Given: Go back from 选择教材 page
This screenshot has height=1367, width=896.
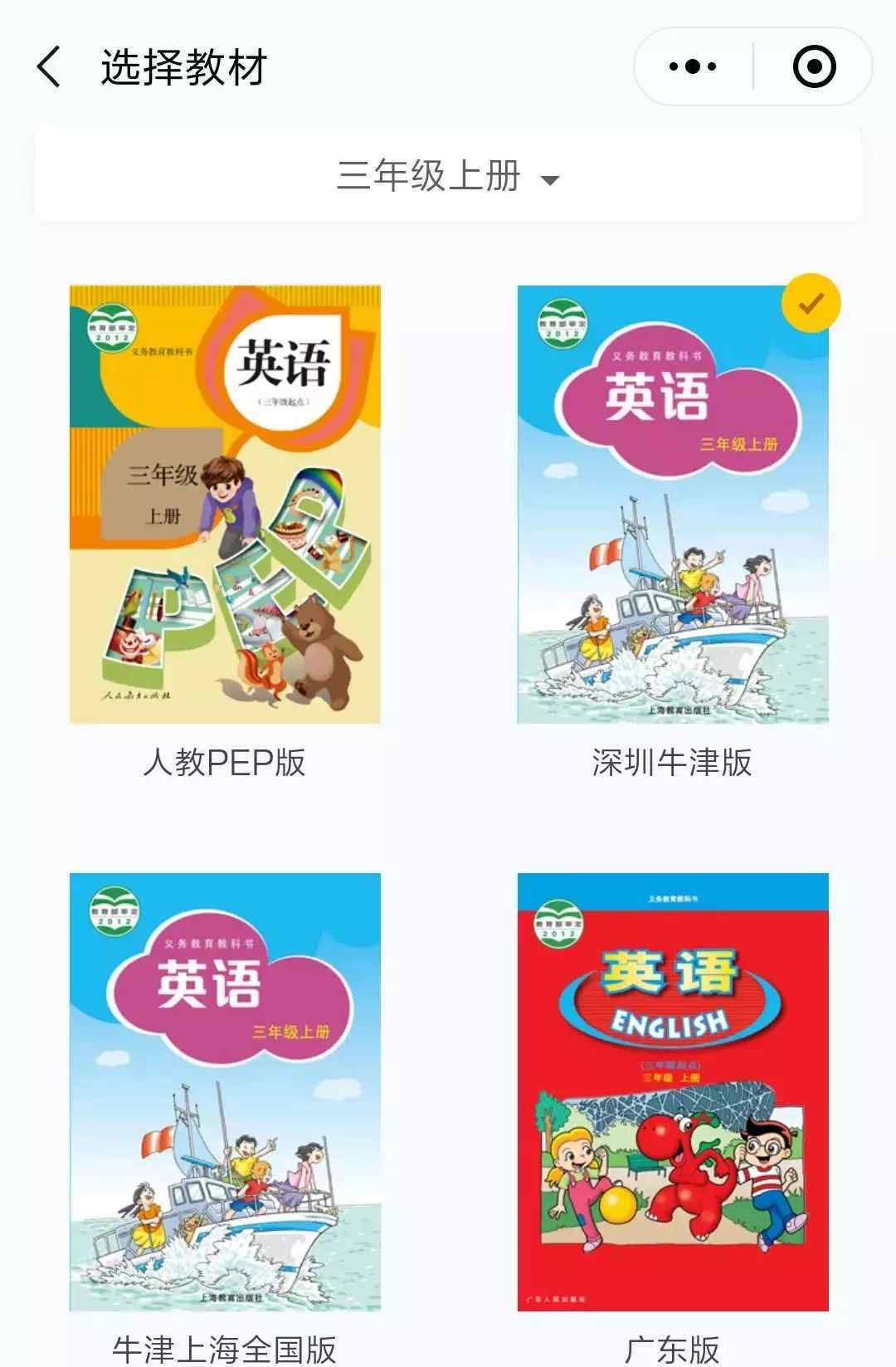Looking at the screenshot, I should tap(48, 66).
